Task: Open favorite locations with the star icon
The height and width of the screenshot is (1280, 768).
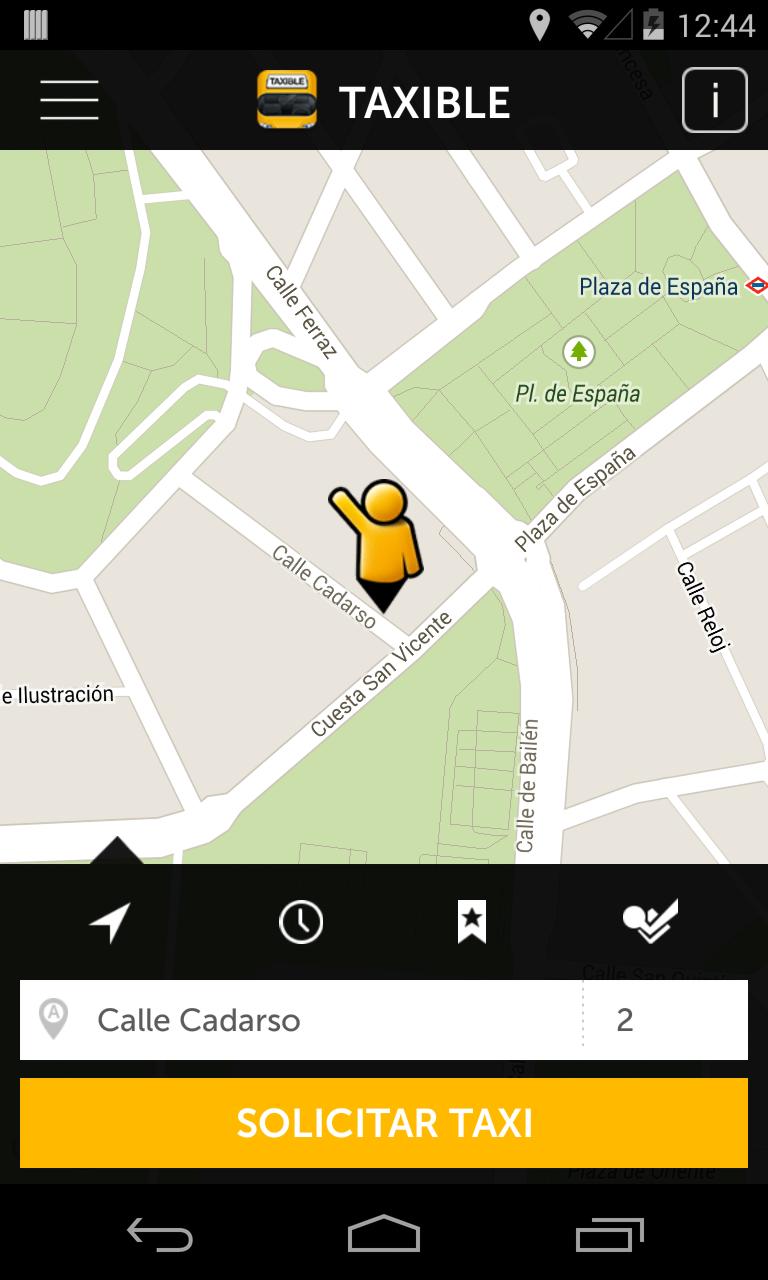Action: pos(470,920)
